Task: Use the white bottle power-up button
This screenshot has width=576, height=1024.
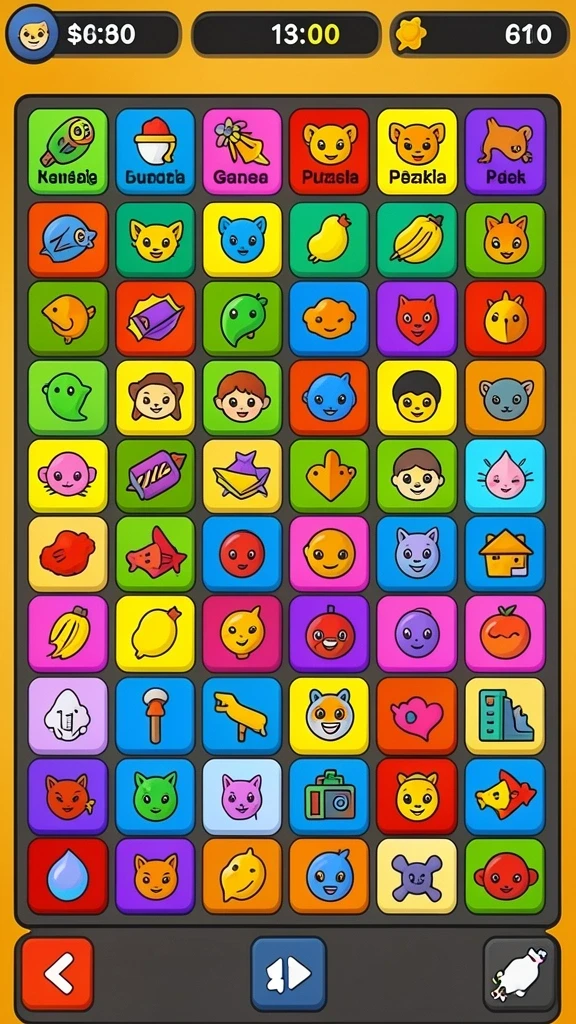Action: [x=520, y=974]
